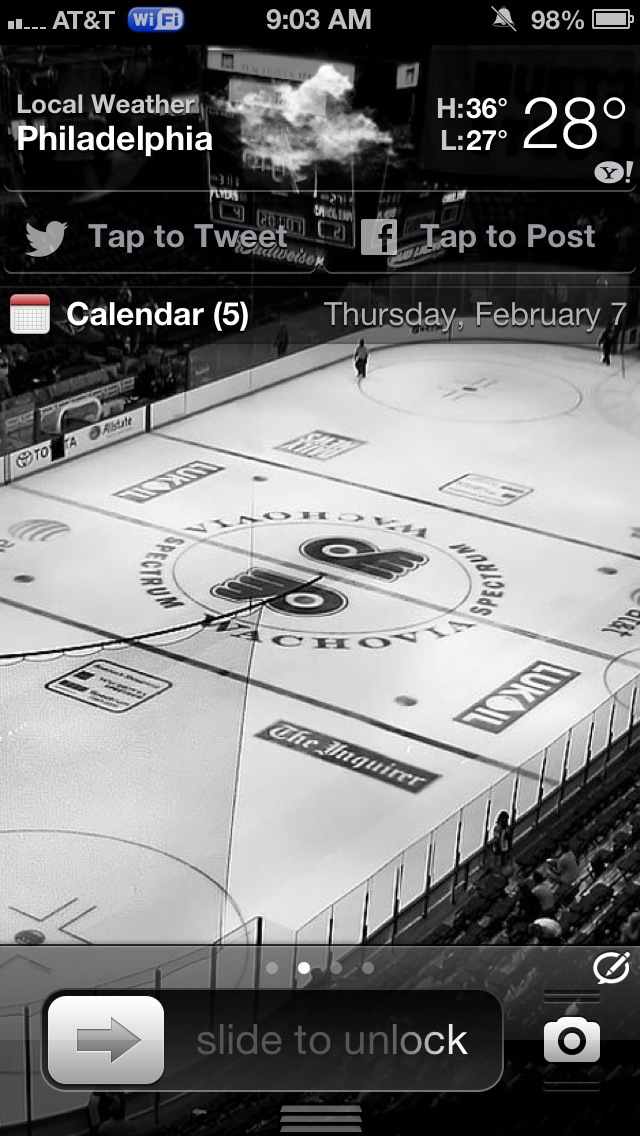Tap the edit pencil icon
This screenshot has height=1136, width=640.
(x=610, y=967)
